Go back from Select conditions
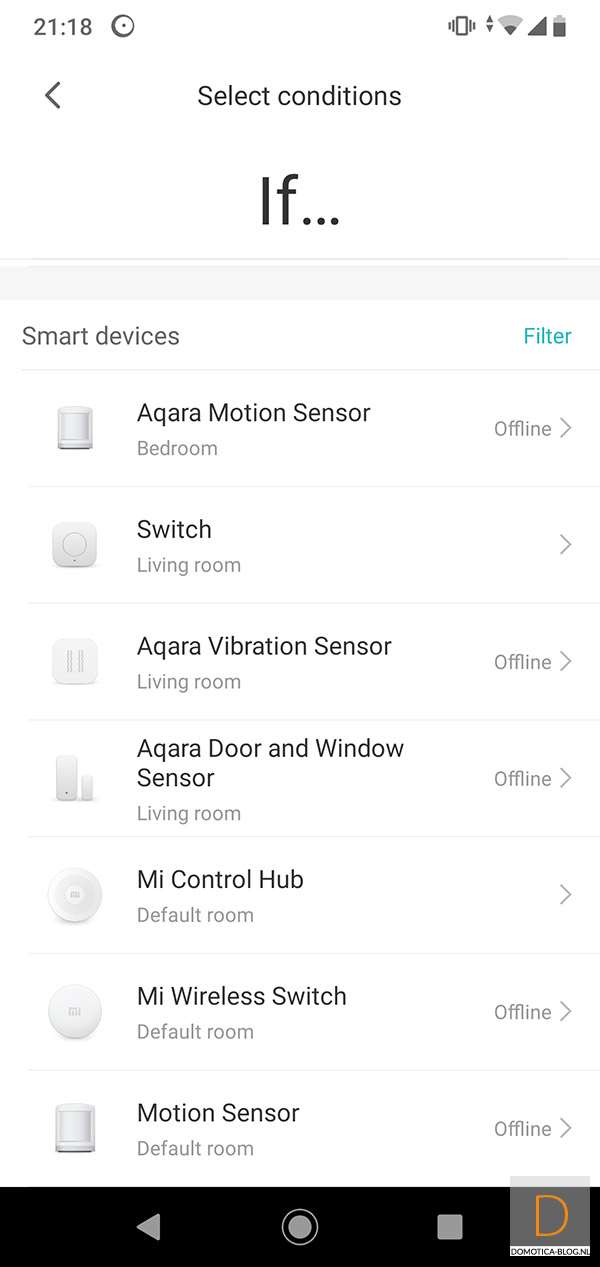This screenshot has width=600, height=1267. click(x=53, y=96)
